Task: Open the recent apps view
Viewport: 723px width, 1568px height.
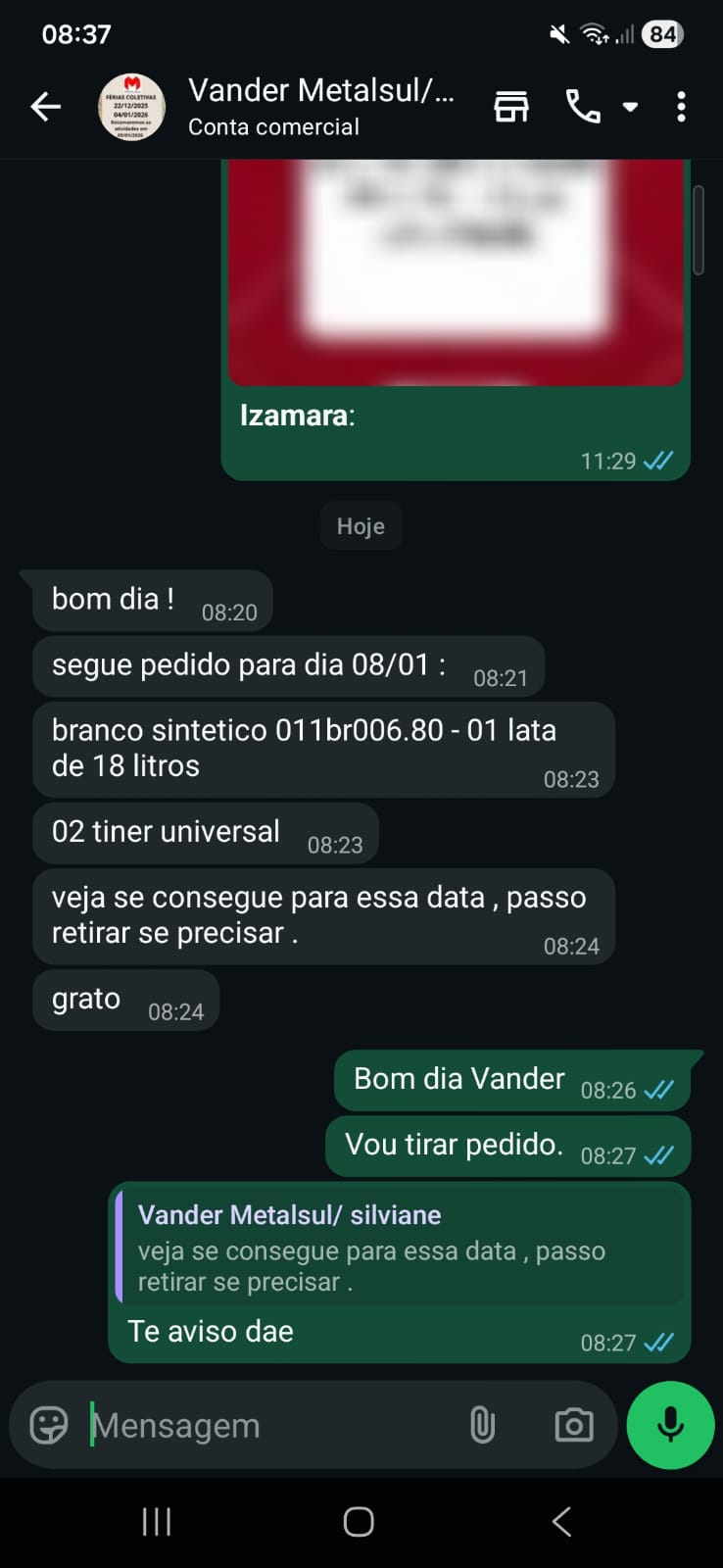Action: [x=157, y=1522]
